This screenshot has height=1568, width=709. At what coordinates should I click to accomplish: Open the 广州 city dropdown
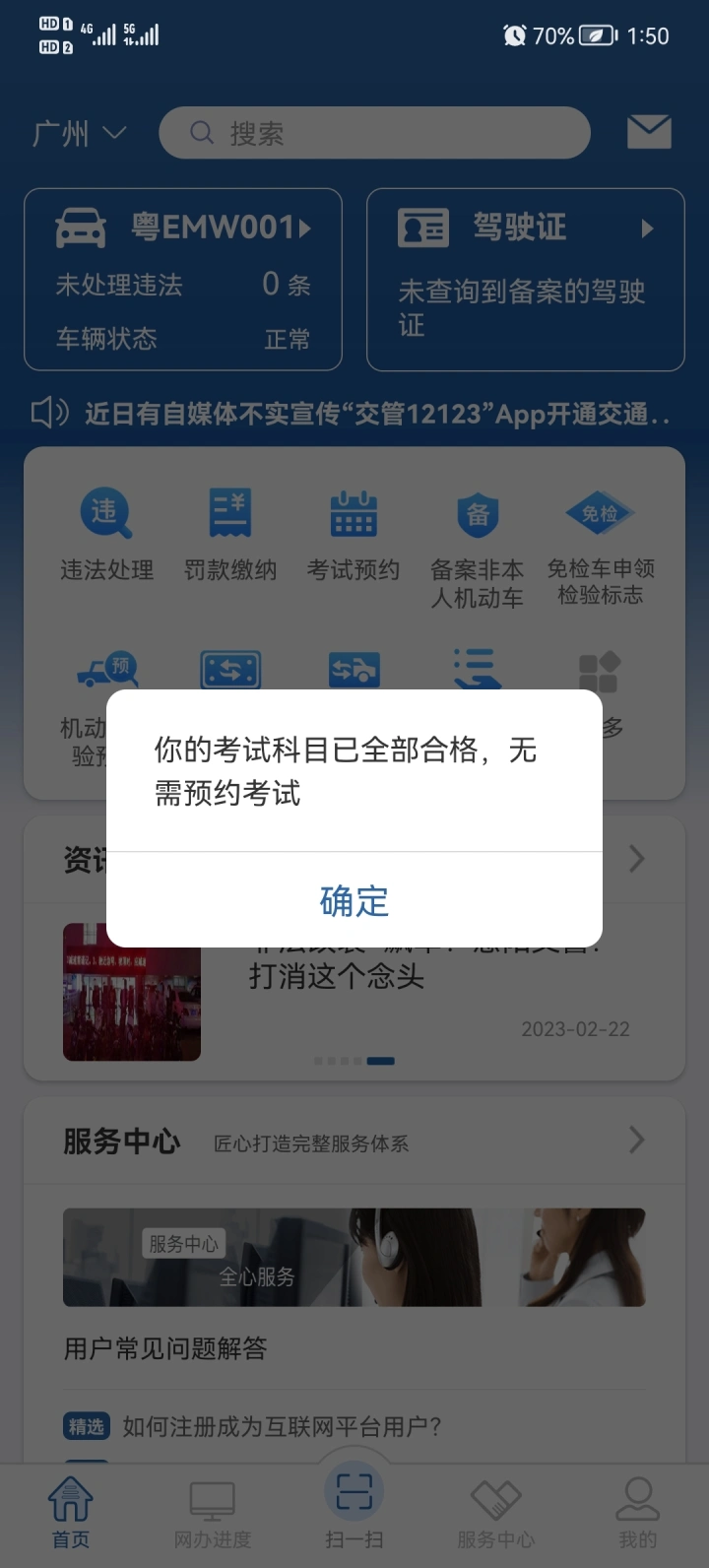80,133
